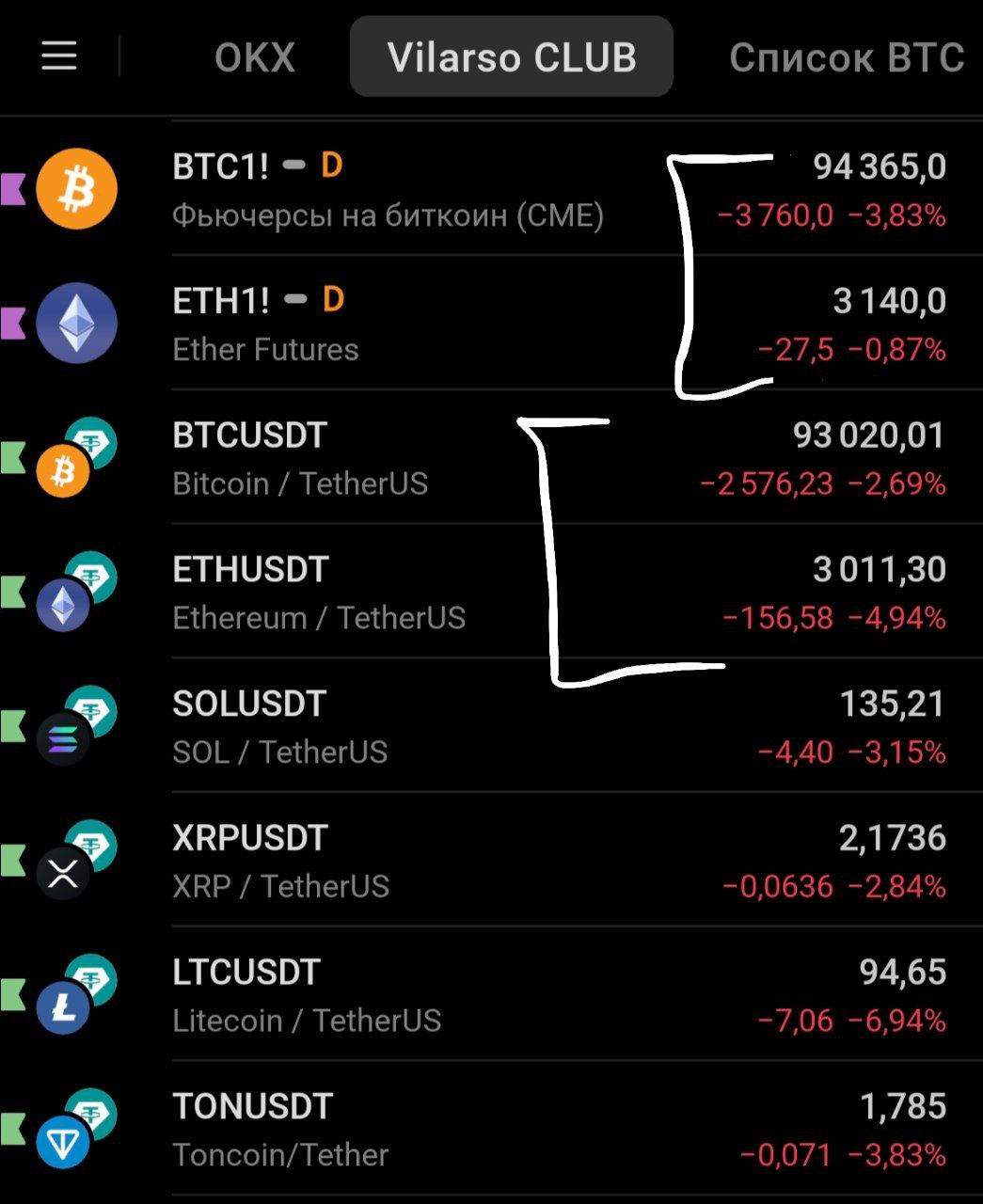983x1204 pixels.
Task: Open the hamburger menu
Action: (58, 56)
